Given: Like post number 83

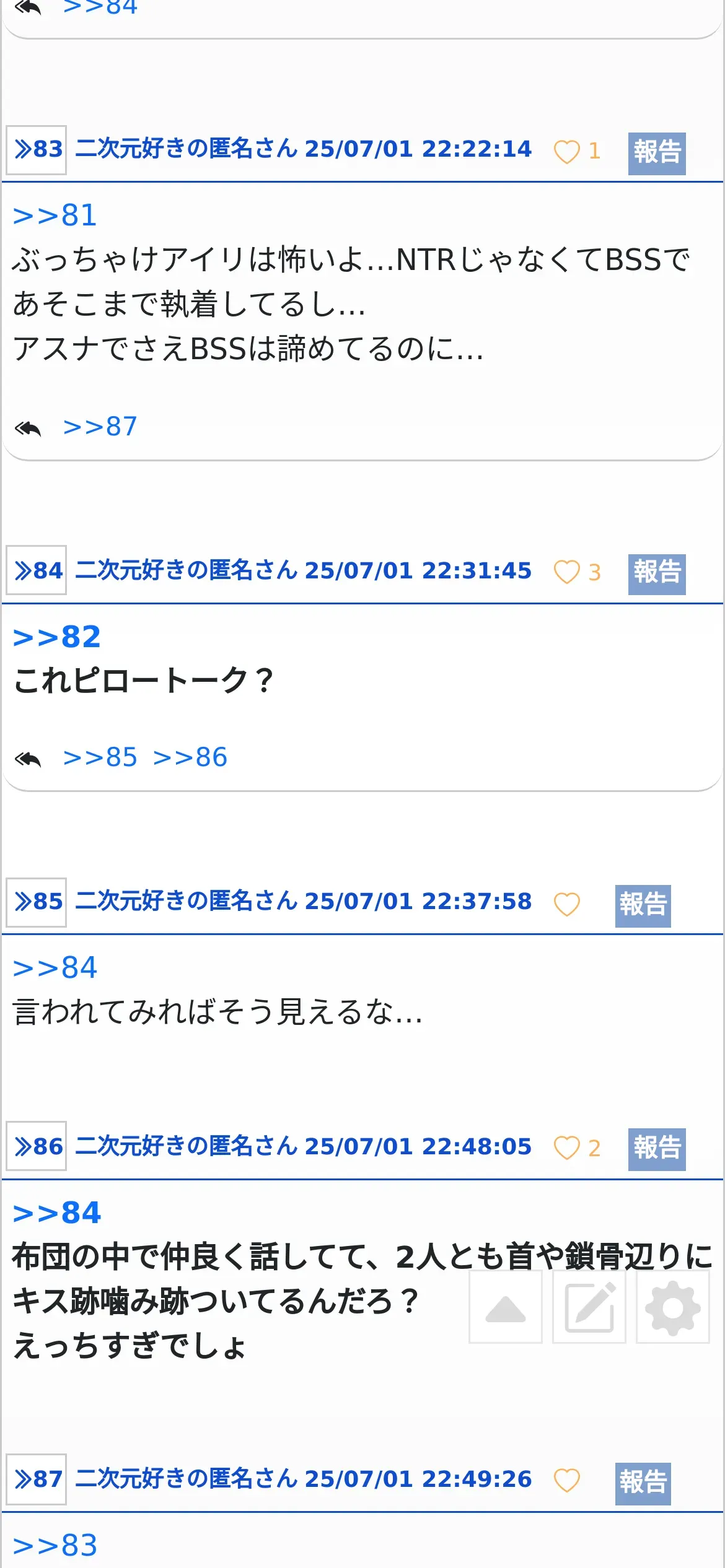Looking at the screenshot, I should click(566, 151).
